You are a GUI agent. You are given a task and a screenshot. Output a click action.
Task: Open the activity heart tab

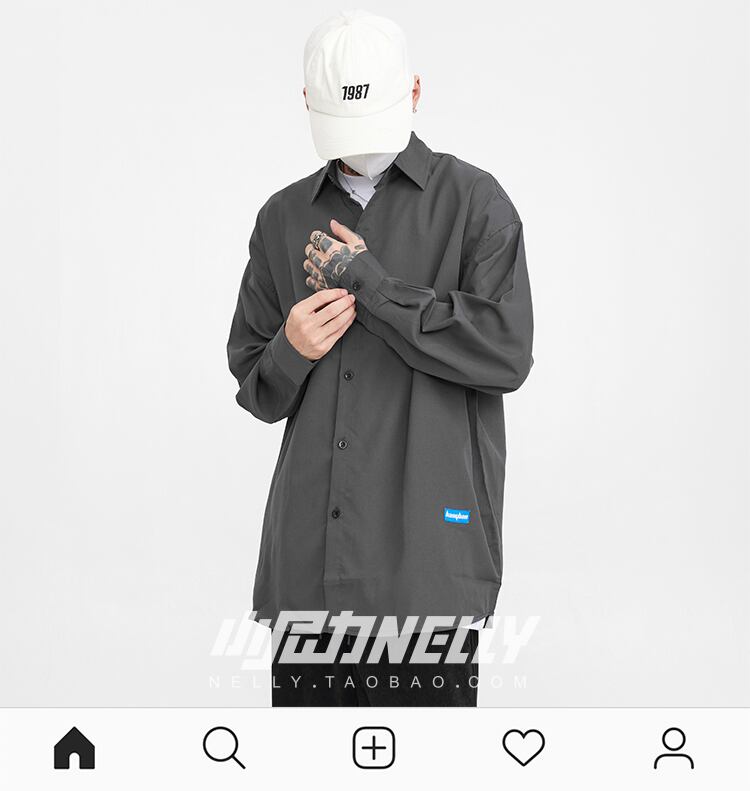[524, 748]
